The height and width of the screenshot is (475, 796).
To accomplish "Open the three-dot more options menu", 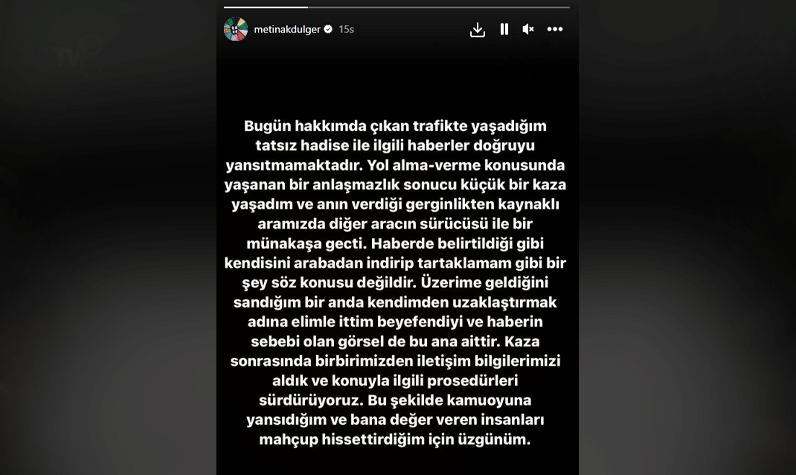I will [555, 30].
